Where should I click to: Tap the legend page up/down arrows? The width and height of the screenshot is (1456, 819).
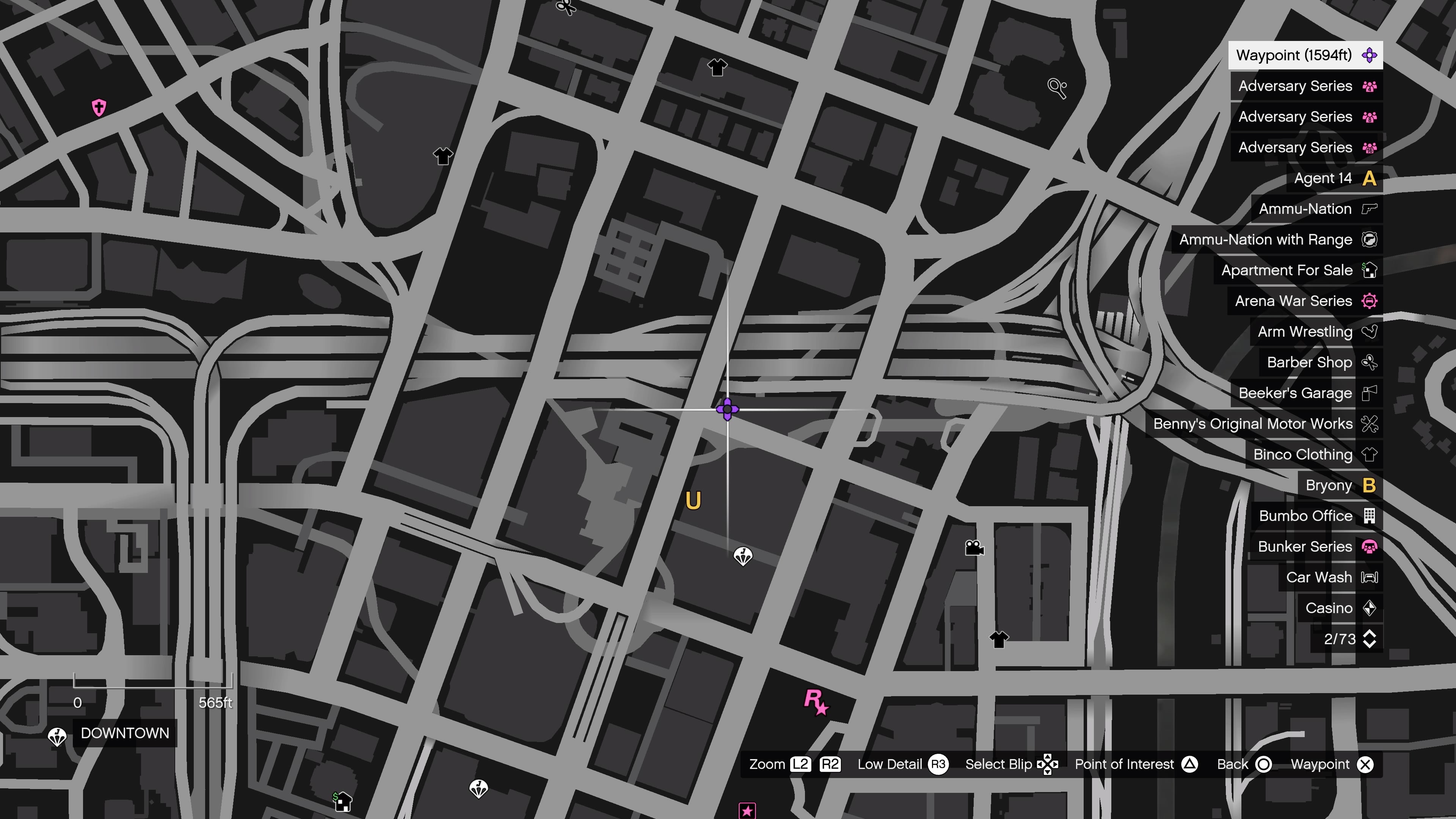tap(1369, 639)
